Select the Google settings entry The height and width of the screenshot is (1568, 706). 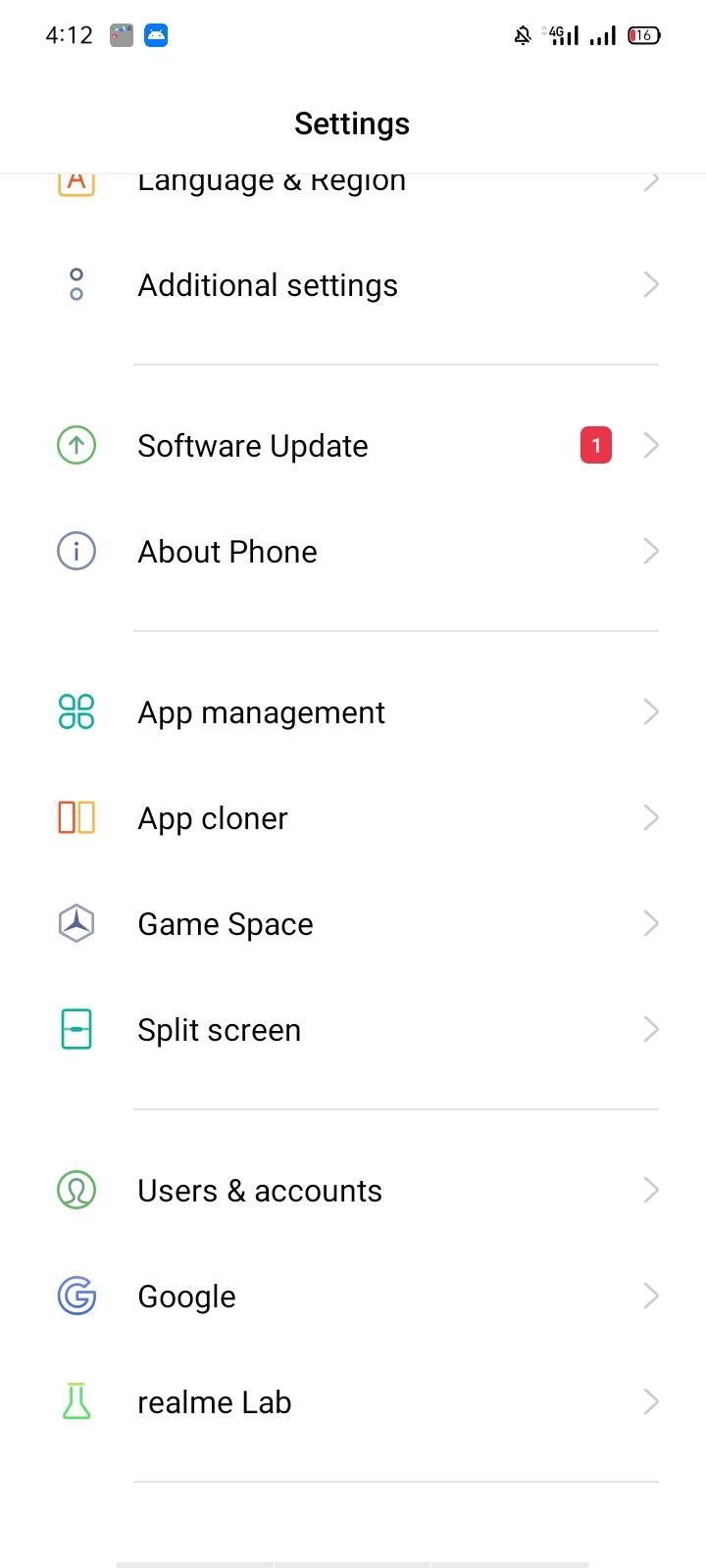click(x=353, y=1296)
